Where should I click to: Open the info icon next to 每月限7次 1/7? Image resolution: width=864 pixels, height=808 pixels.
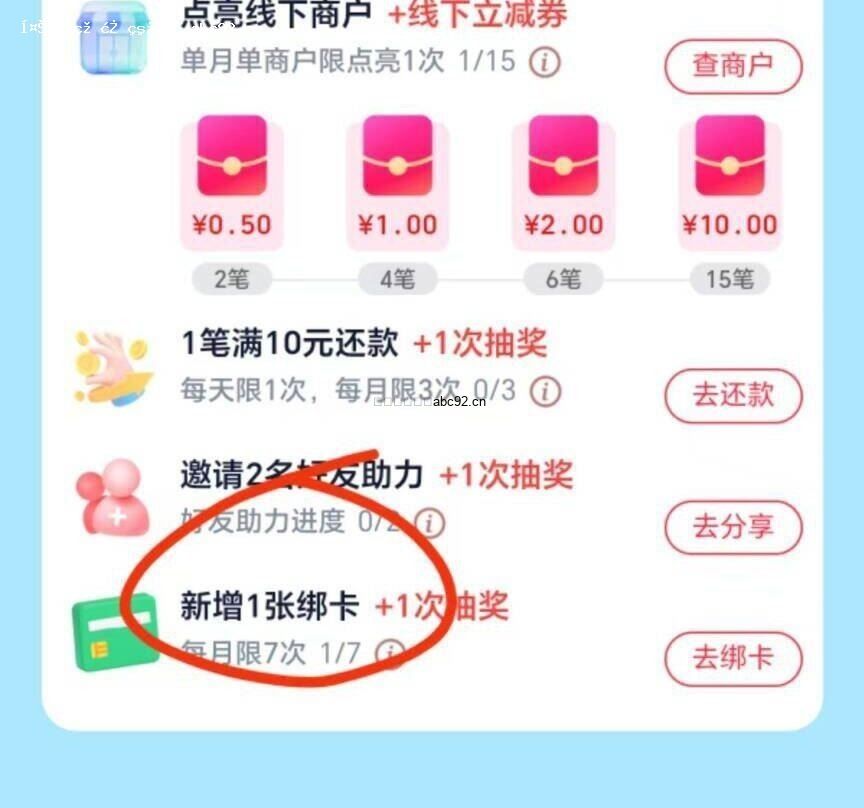pos(390,654)
